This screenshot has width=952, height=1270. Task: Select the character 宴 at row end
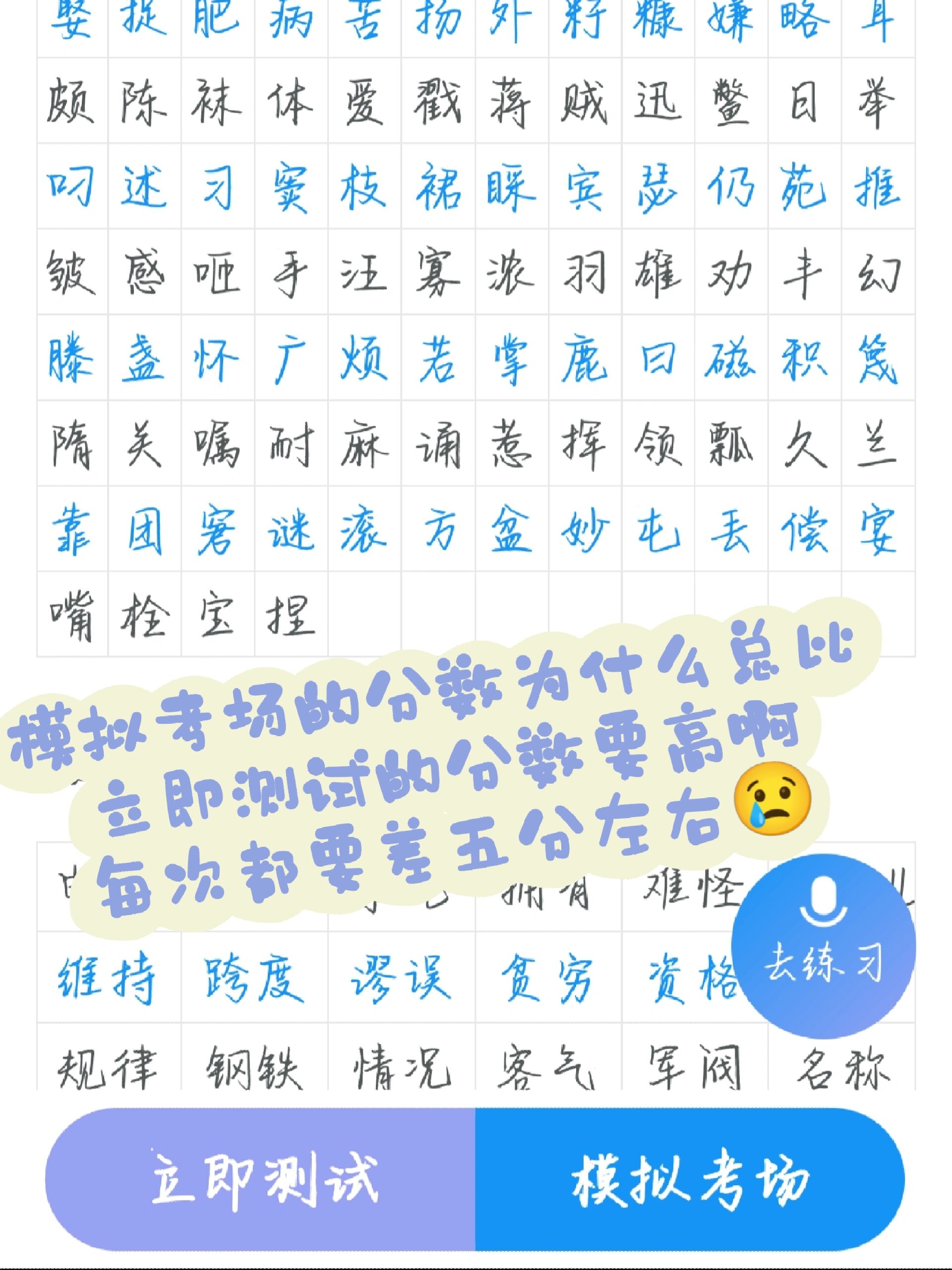tap(879, 532)
